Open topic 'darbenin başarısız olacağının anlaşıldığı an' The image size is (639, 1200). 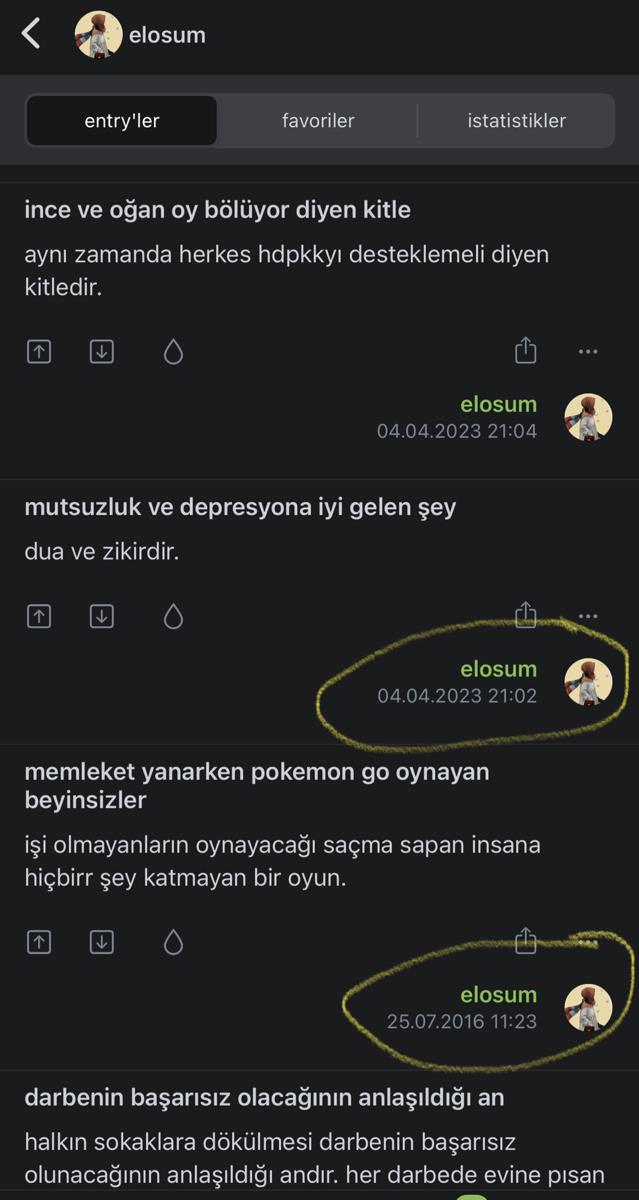[264, 1097]
